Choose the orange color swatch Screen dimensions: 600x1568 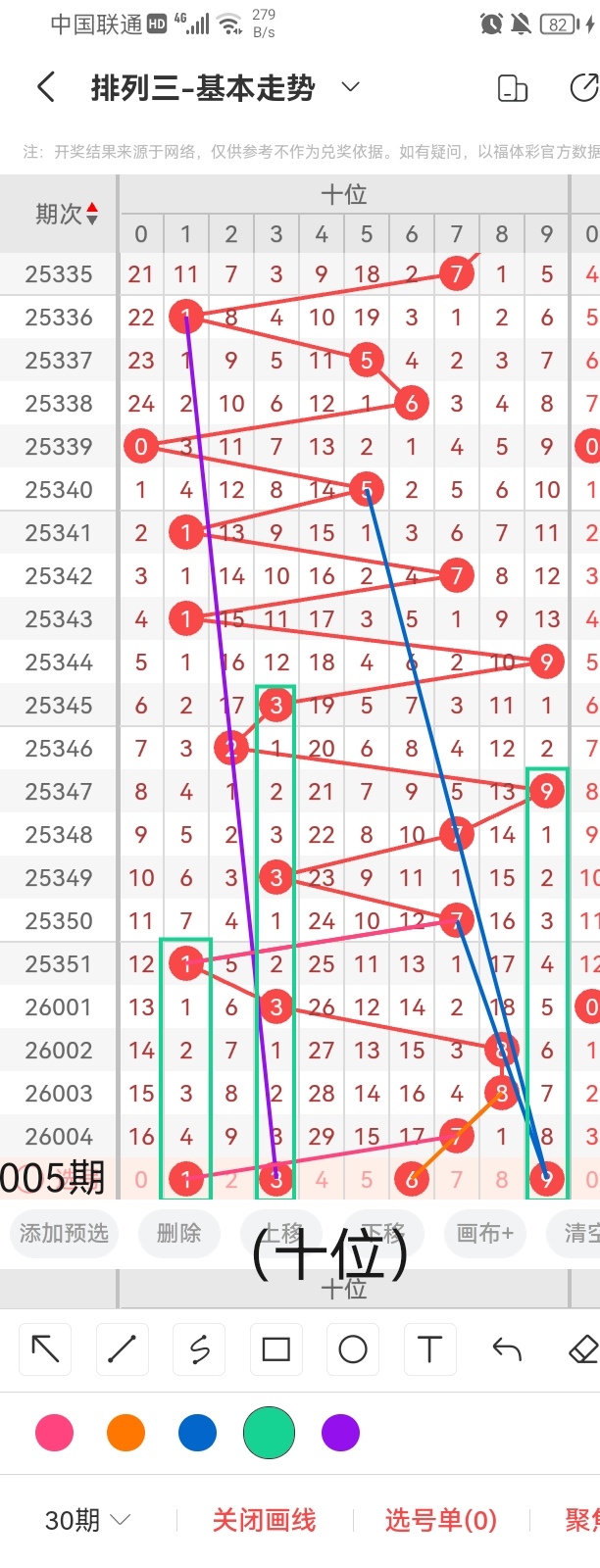(125, 1433)
